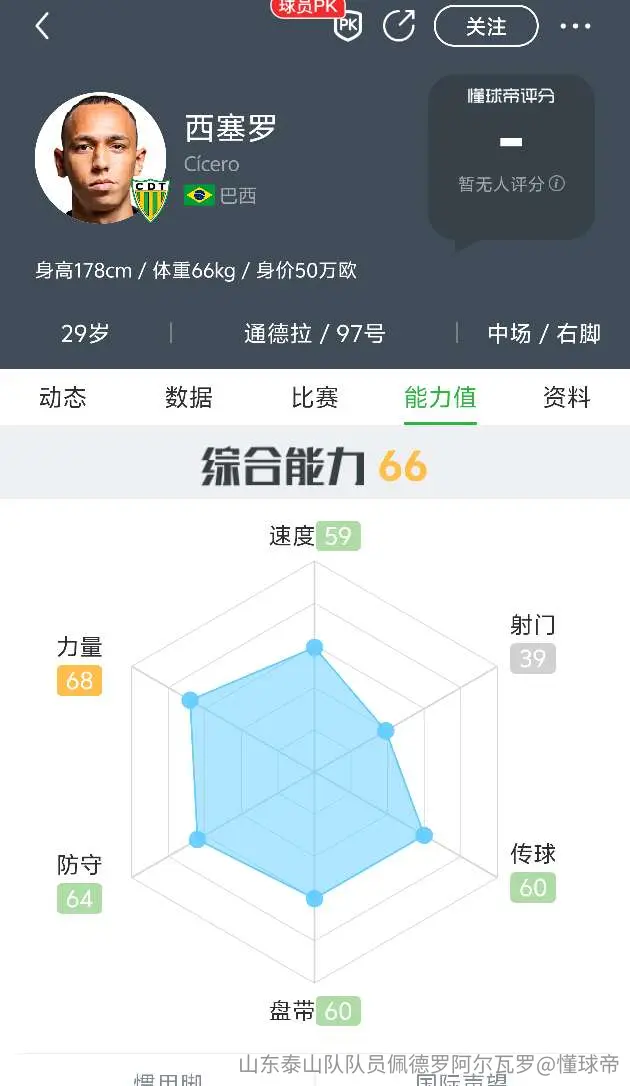Go back using the top-left arrow
The height and width of the screenshot is (1086, 630).
click(42, 26)
